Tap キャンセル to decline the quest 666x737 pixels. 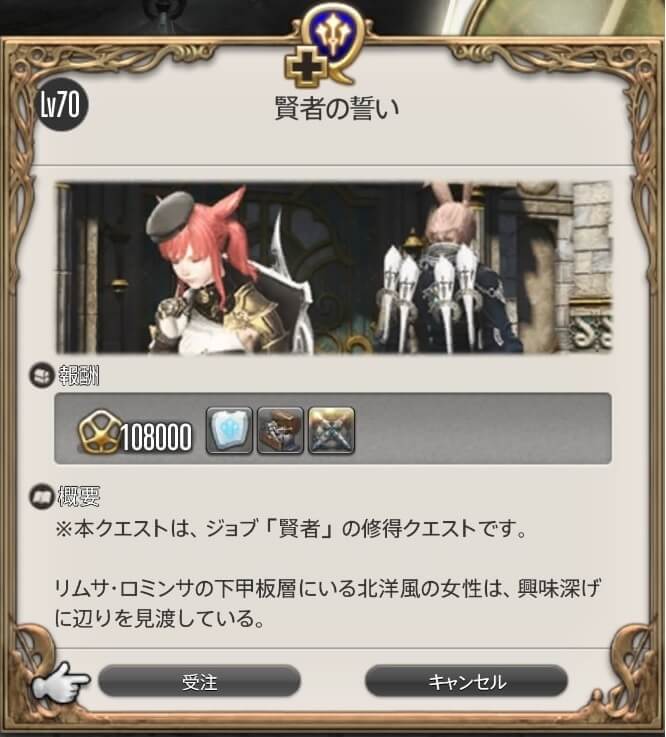coord(466,682)
